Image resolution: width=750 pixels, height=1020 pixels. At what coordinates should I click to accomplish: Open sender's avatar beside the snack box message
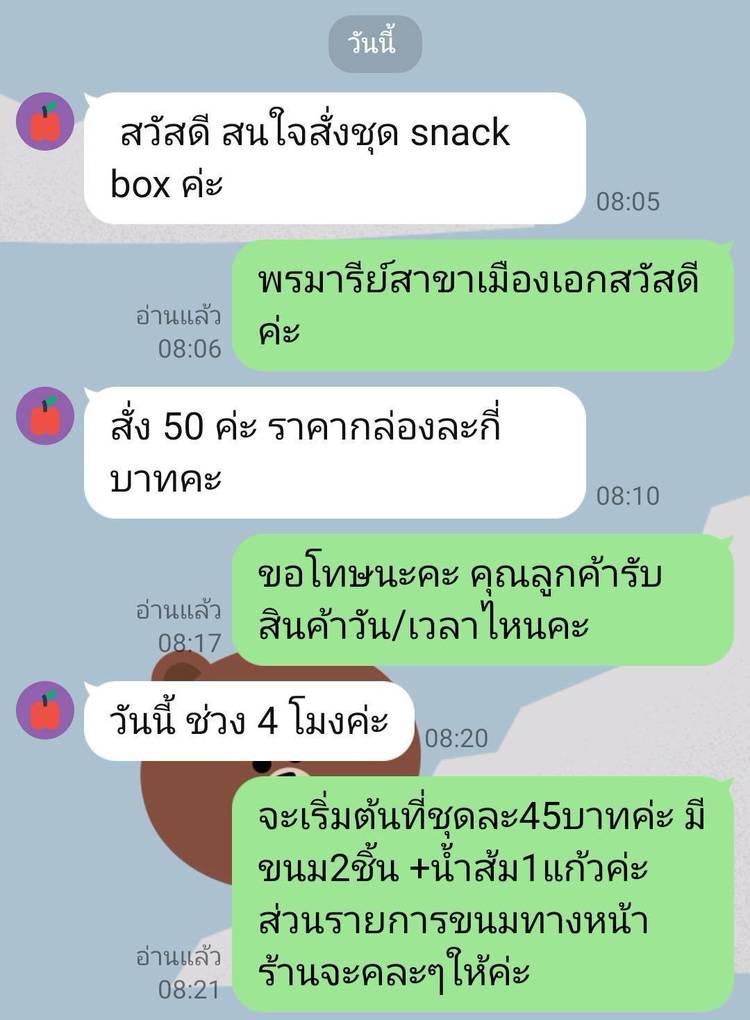45,122
